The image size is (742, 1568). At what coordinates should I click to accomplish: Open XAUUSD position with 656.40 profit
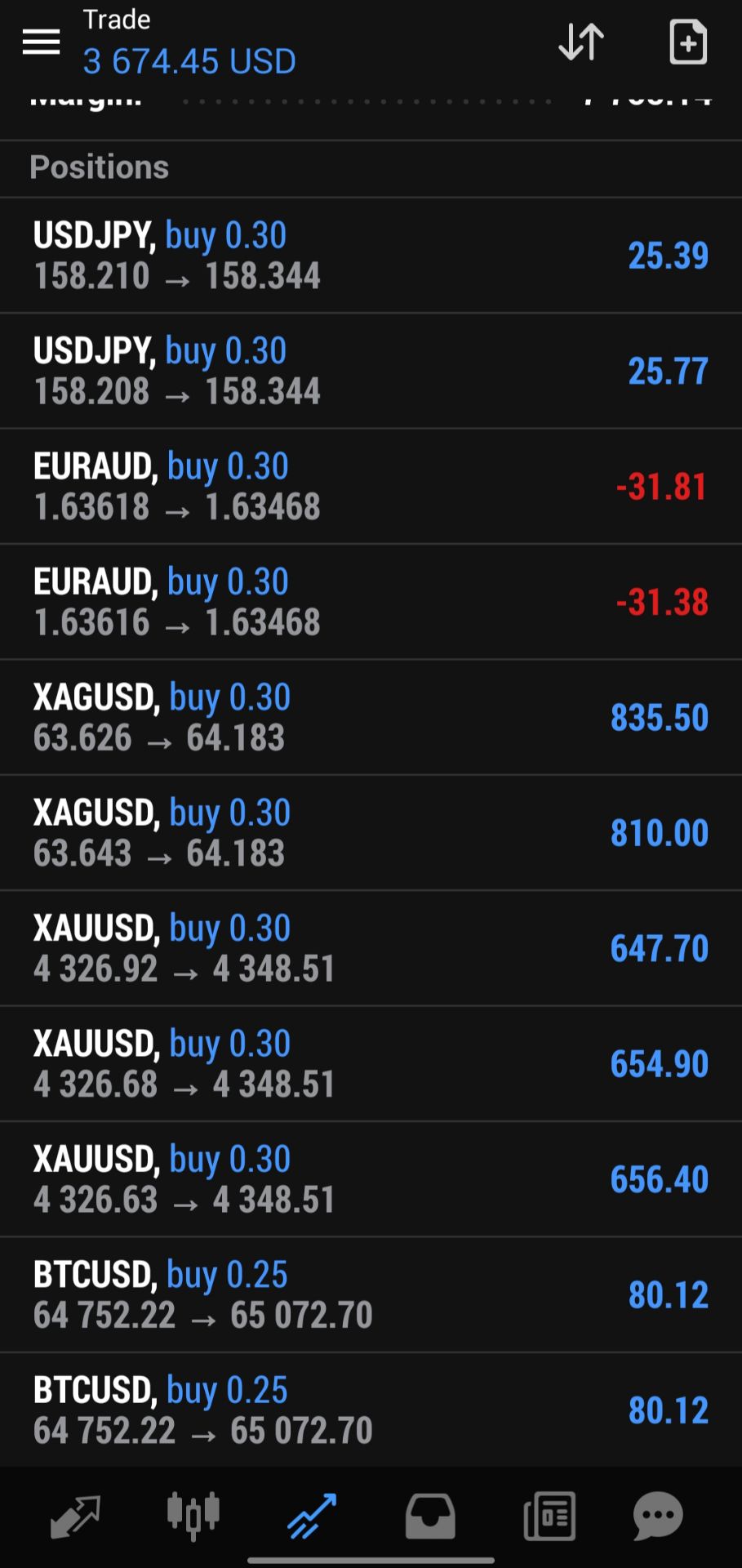click(371, 1179)
